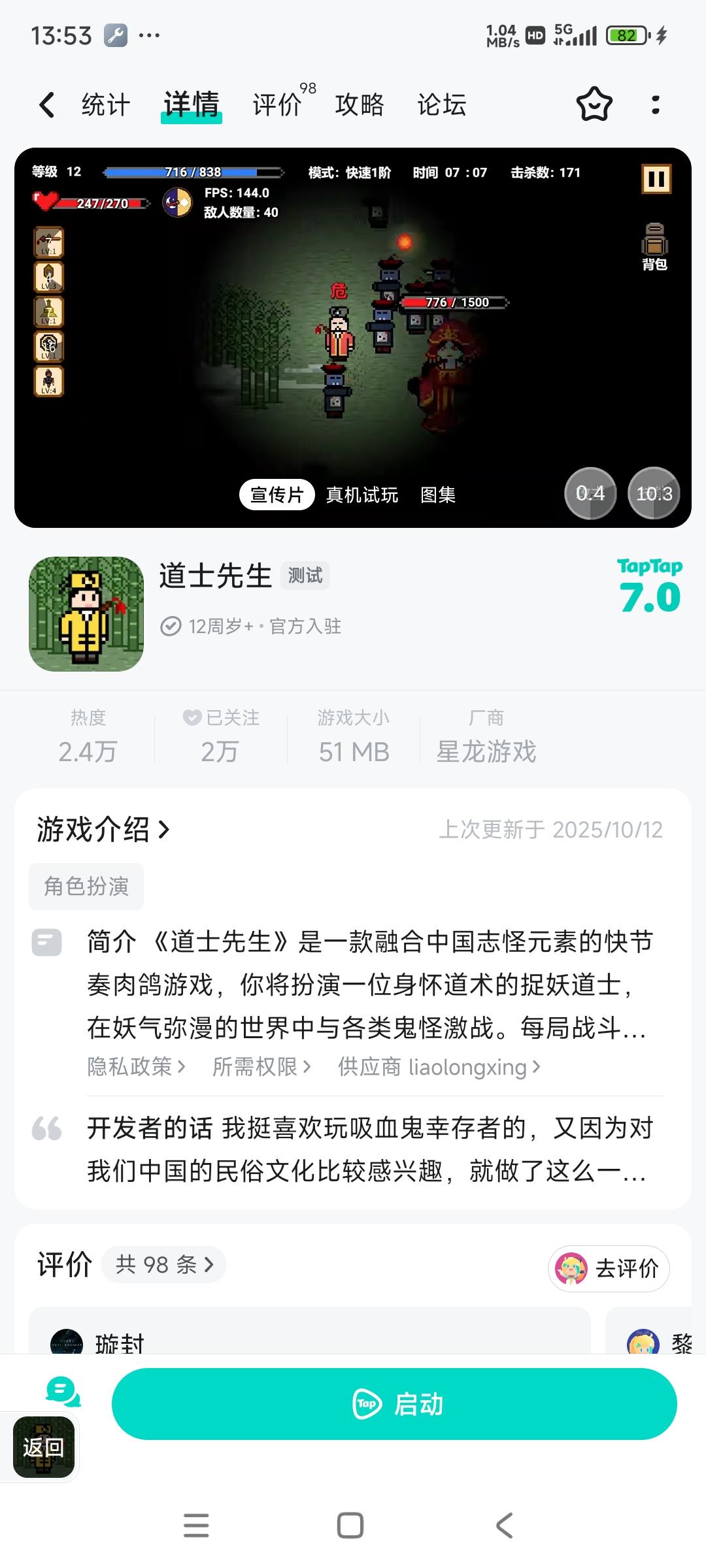Tap the pause icon in the gameplay video

click(658, 178)
